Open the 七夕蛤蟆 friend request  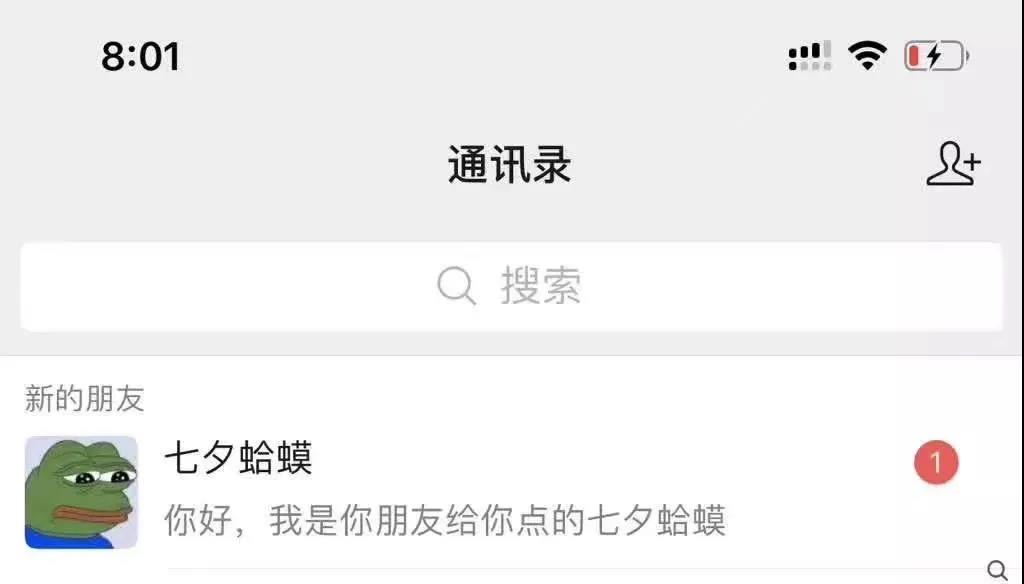(444, 490)
